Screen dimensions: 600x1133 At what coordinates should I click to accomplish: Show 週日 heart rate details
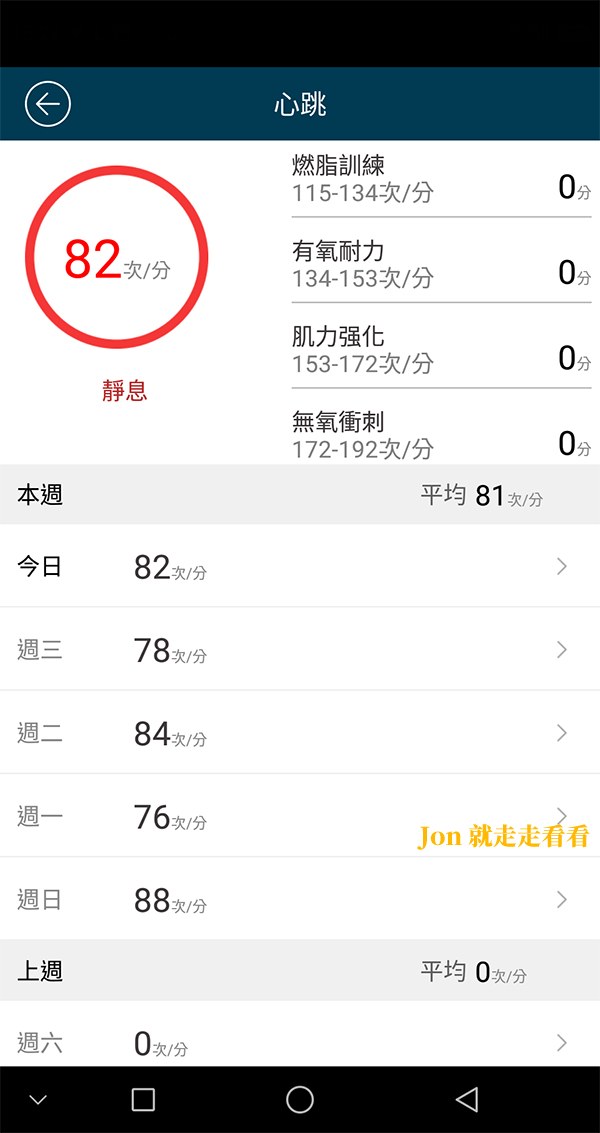pos(300,899)
